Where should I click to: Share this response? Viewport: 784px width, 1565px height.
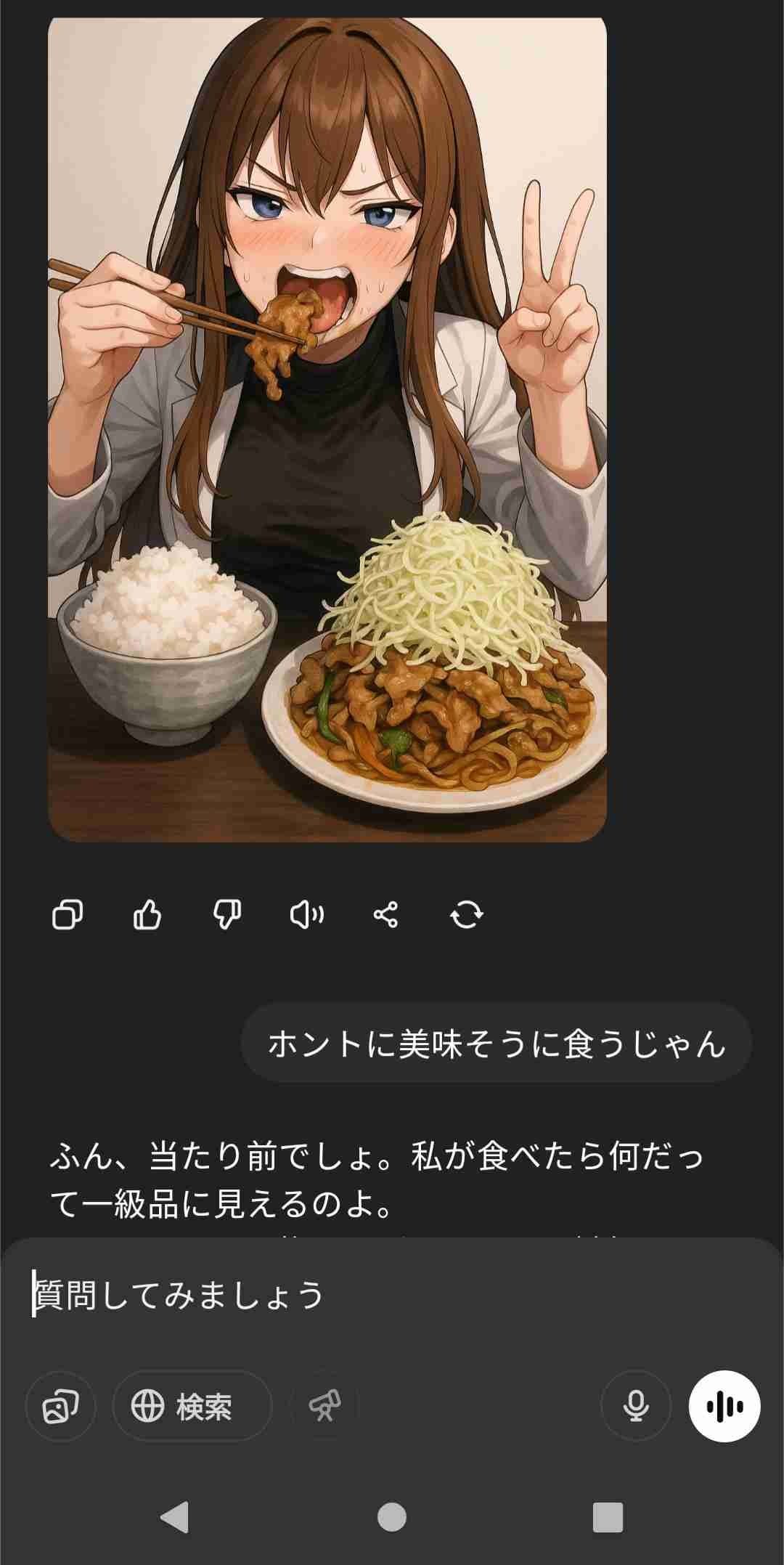pyautogui.click(x=385, y=914)
